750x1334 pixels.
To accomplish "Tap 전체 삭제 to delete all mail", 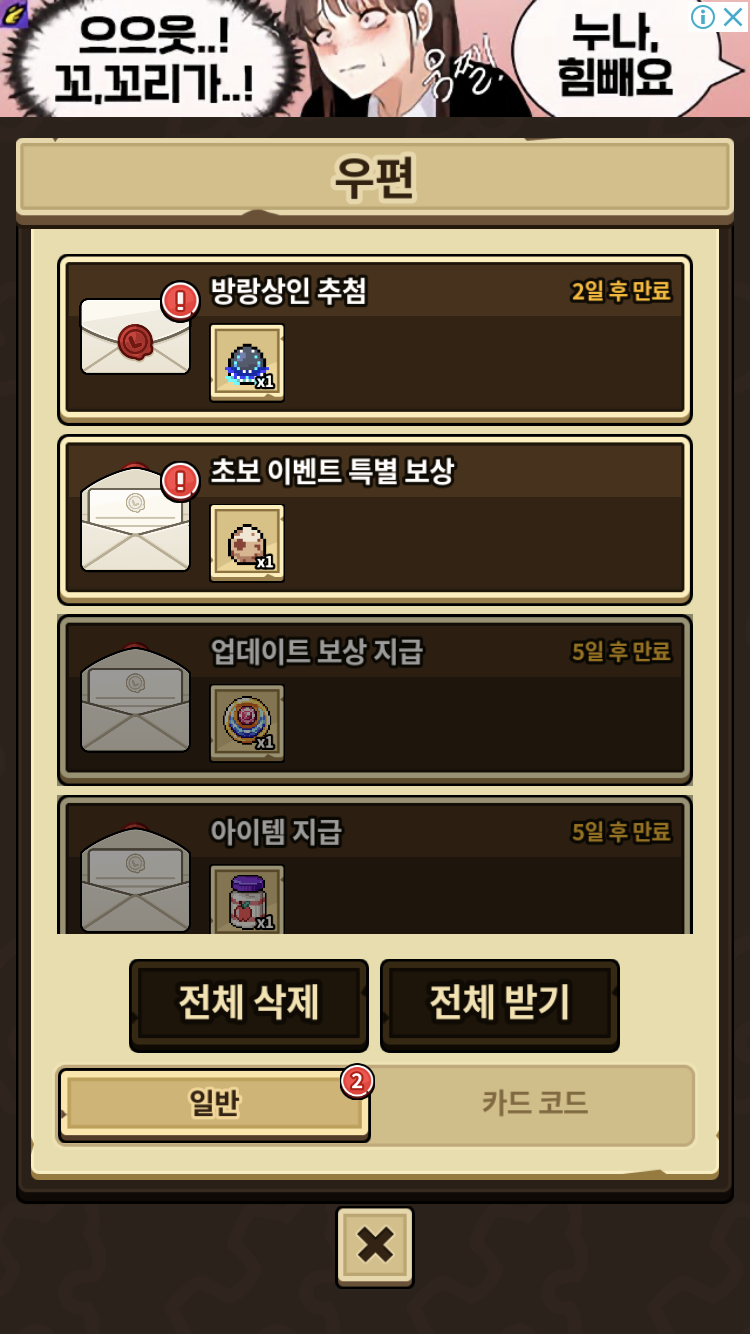I will (249, 1004).
